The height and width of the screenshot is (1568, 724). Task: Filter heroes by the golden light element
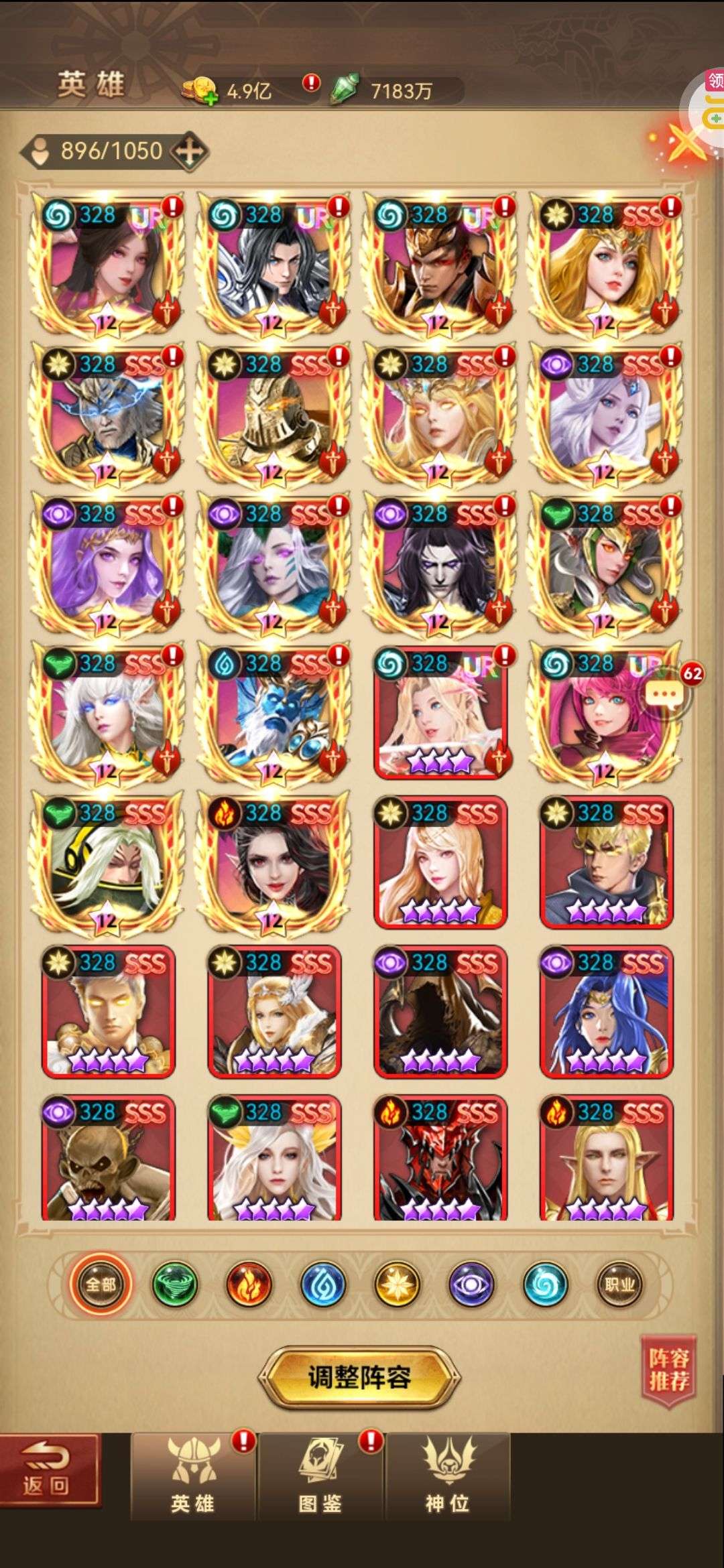398,1285
